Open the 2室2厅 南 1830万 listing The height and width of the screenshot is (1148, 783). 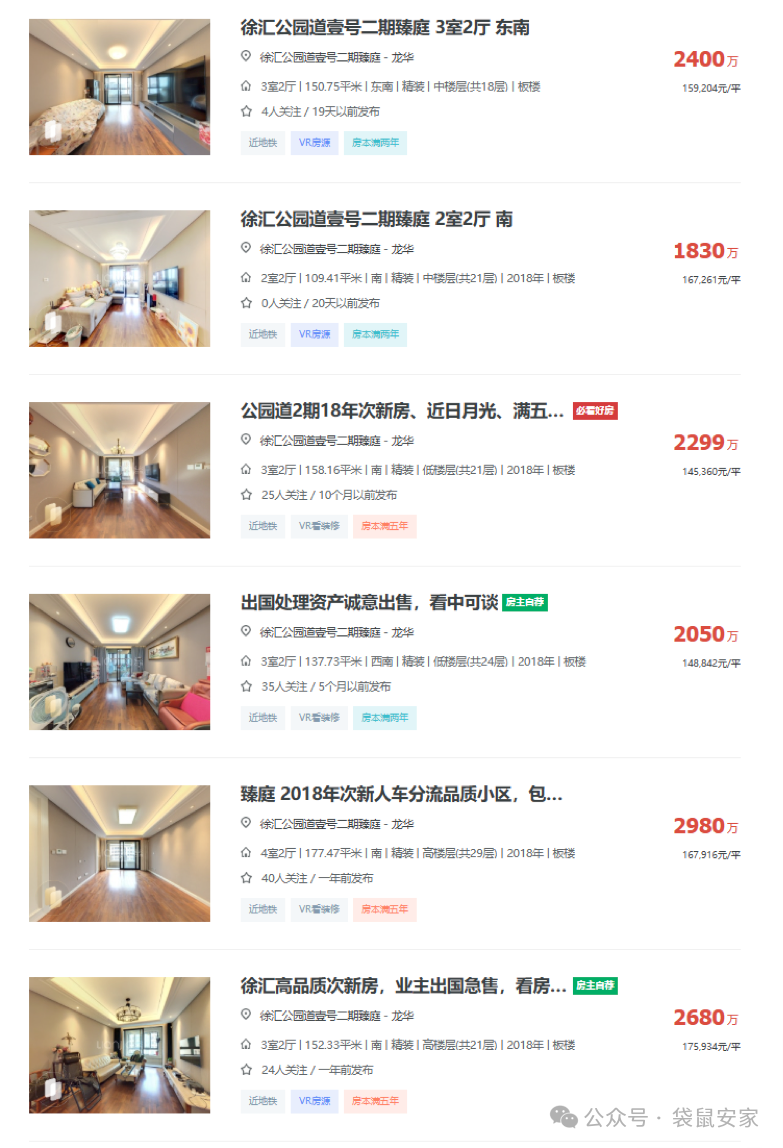pos(376,219)
